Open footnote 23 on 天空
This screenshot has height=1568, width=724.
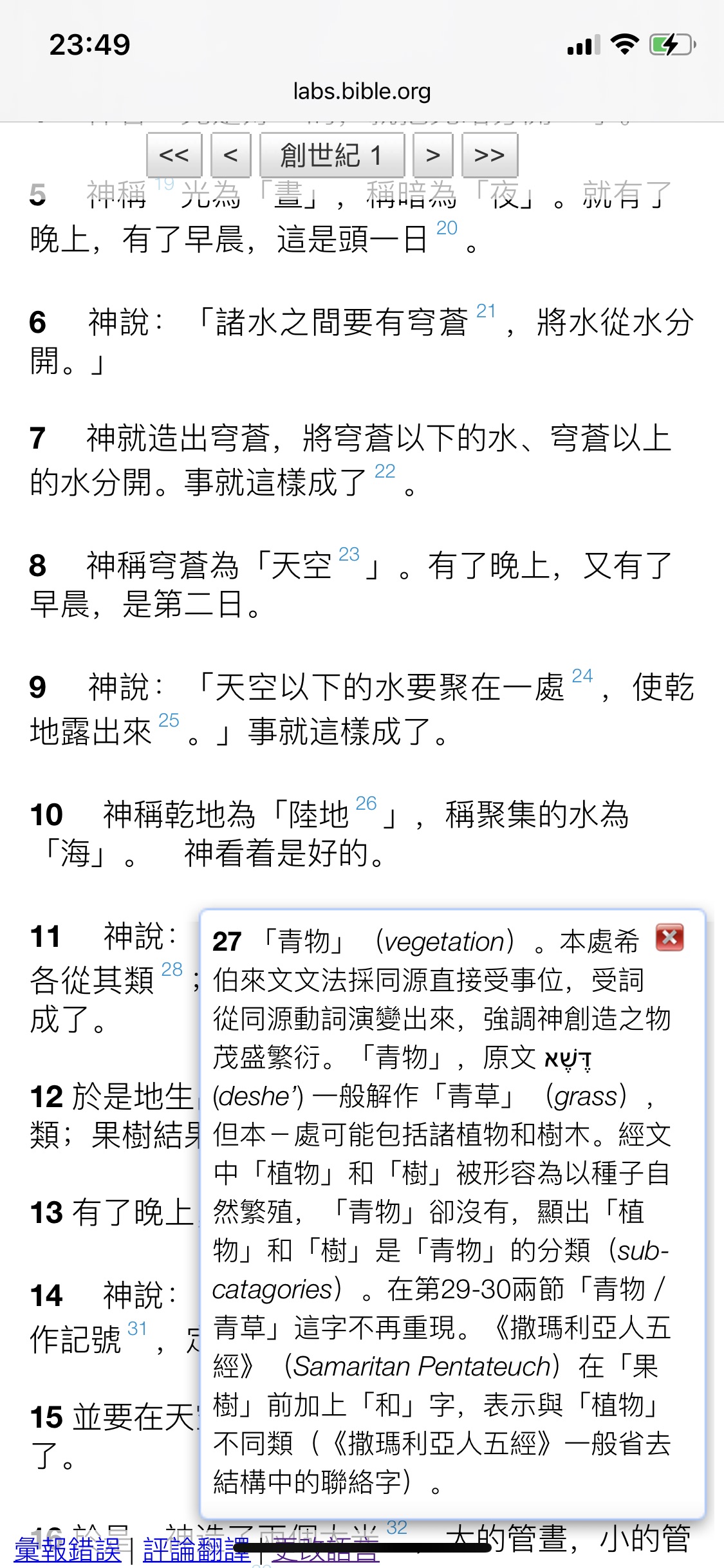pos(349,555)
